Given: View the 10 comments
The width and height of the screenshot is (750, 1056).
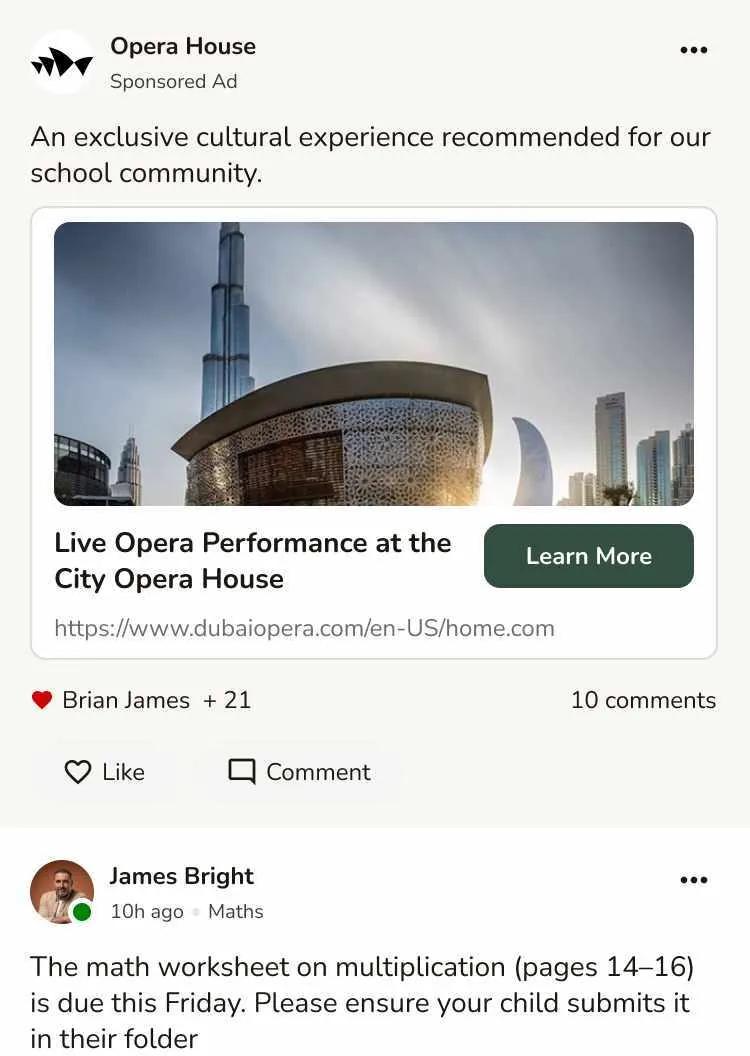Looking at the screenshot, I should [x=643, y=700].
